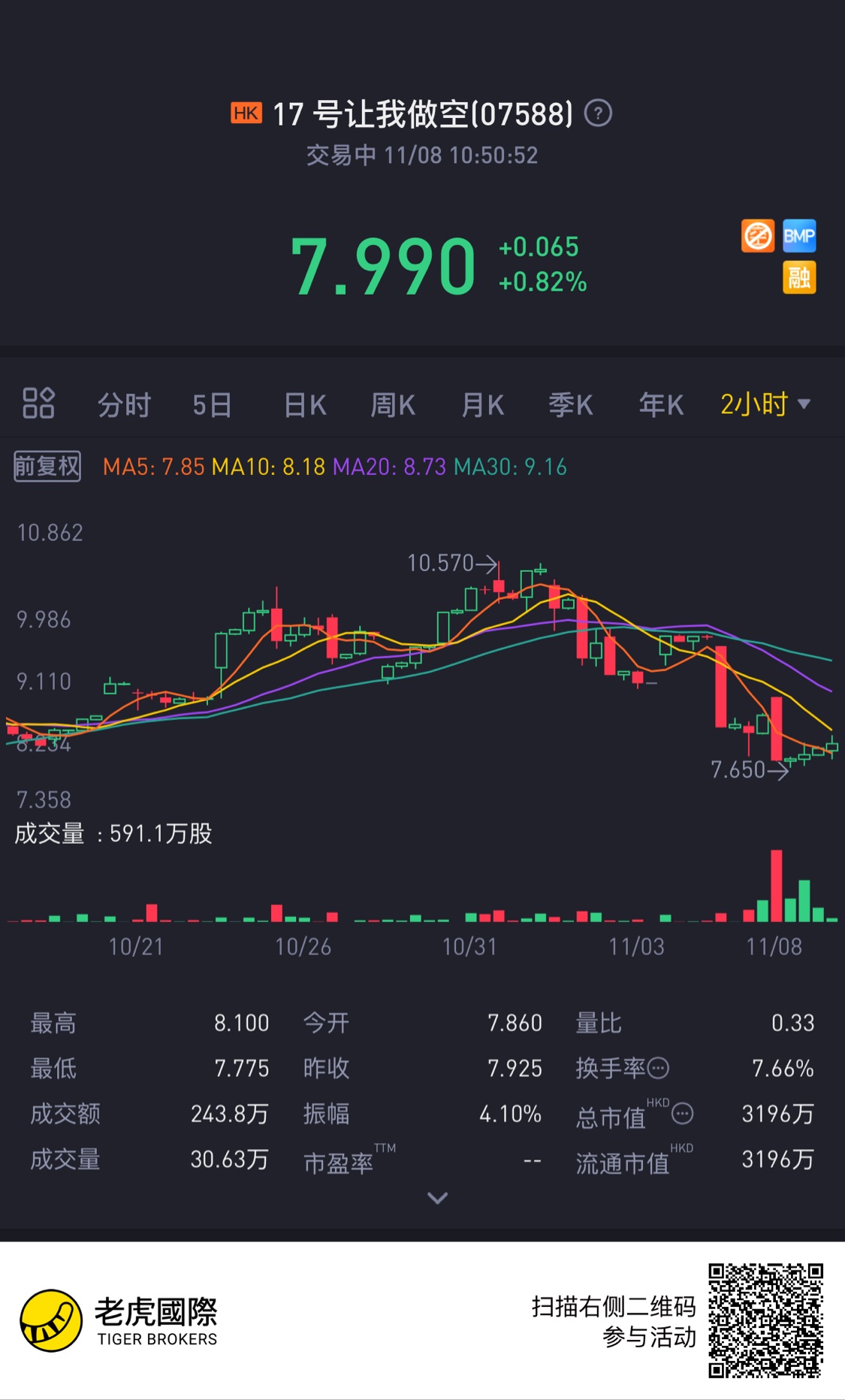Switch to the 5日 chart tab
845x1400 pixels.
212,405
